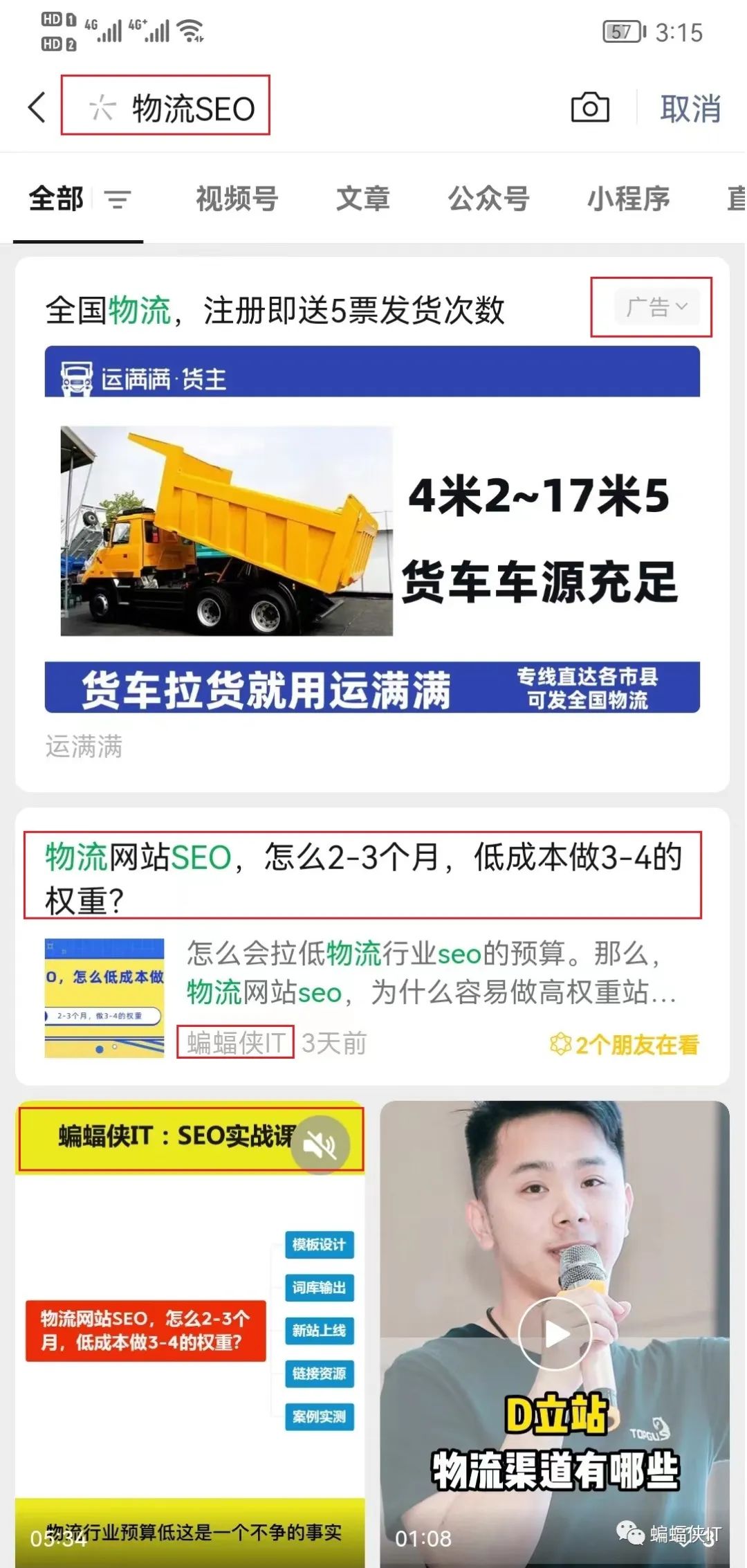
Task: Tap the 物流SEO search field
Action: coord(194,109)
